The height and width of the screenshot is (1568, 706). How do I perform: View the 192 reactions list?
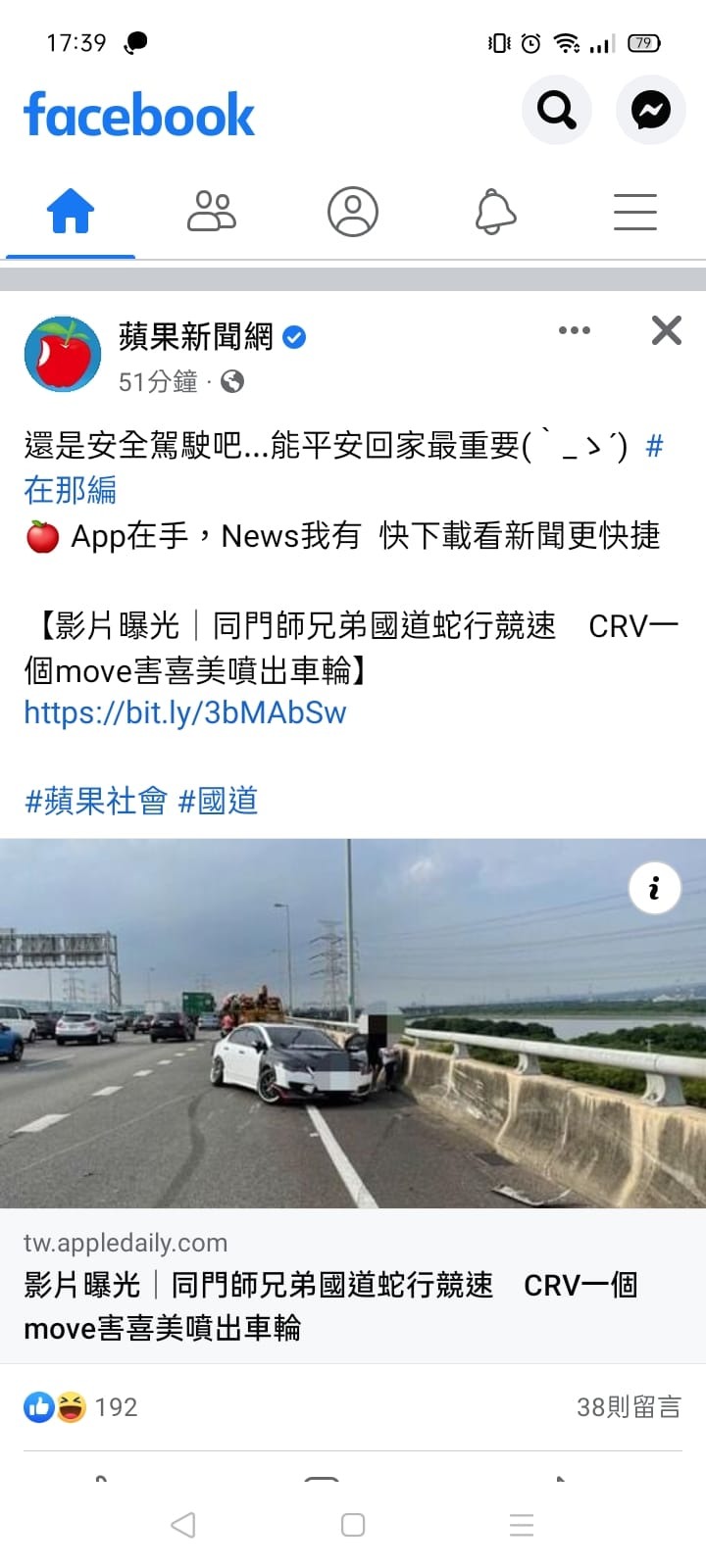pyautogui.click(x=80, y=1407)
